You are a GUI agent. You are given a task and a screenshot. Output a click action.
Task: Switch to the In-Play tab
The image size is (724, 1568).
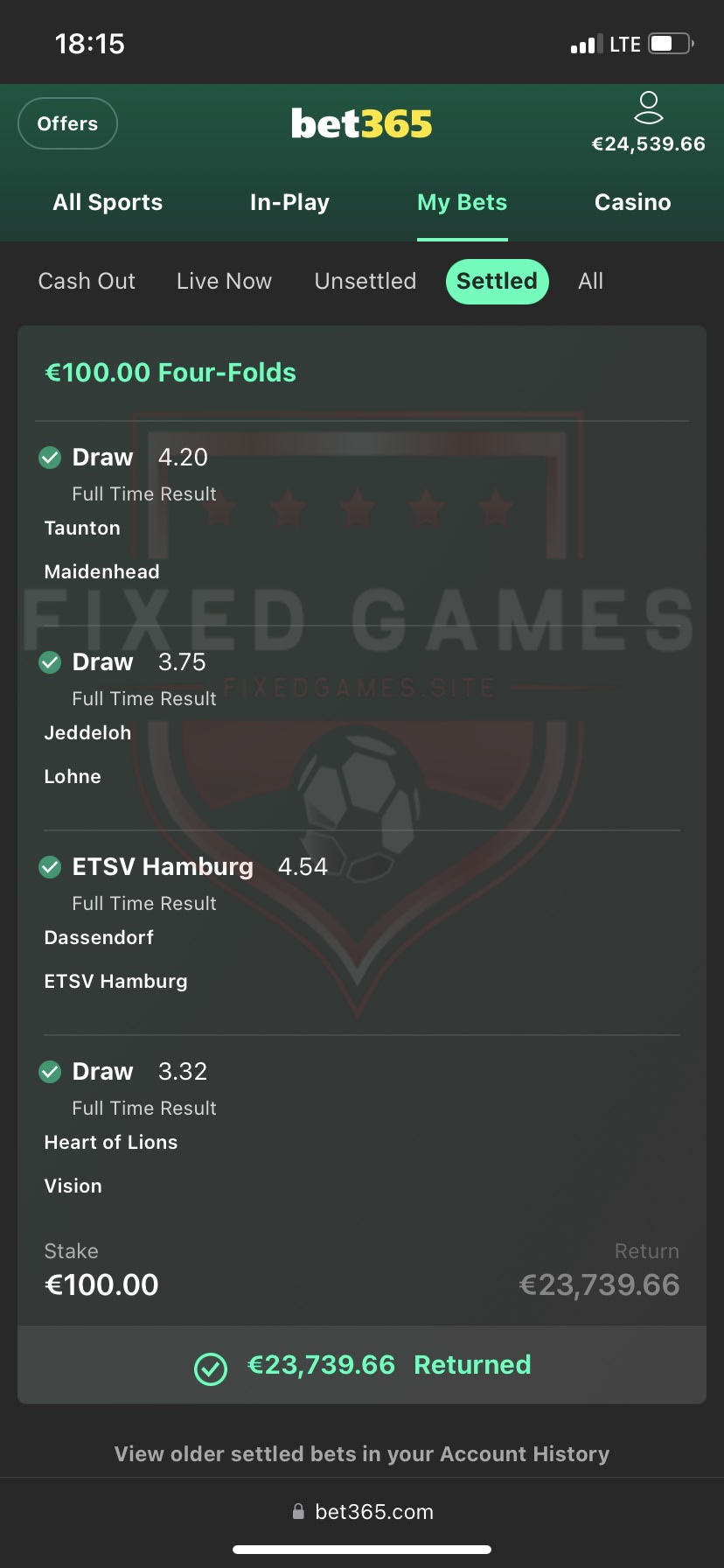tap(289, 202)
